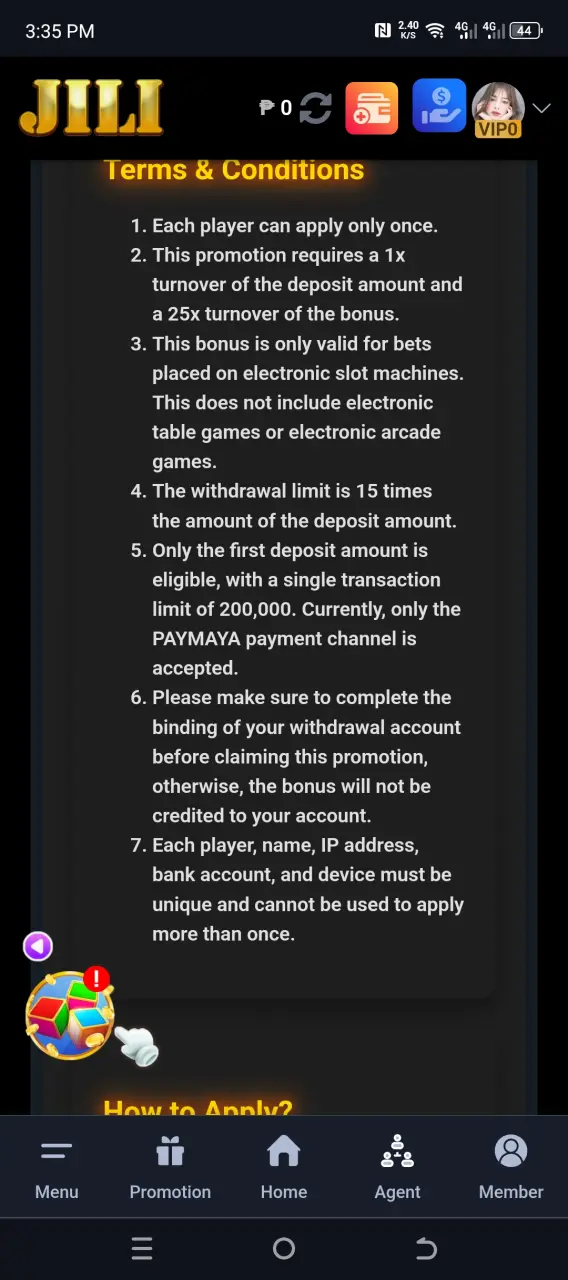The image size is (568, 1280).
Task: Tap the JILI logo
Action: 91,108
